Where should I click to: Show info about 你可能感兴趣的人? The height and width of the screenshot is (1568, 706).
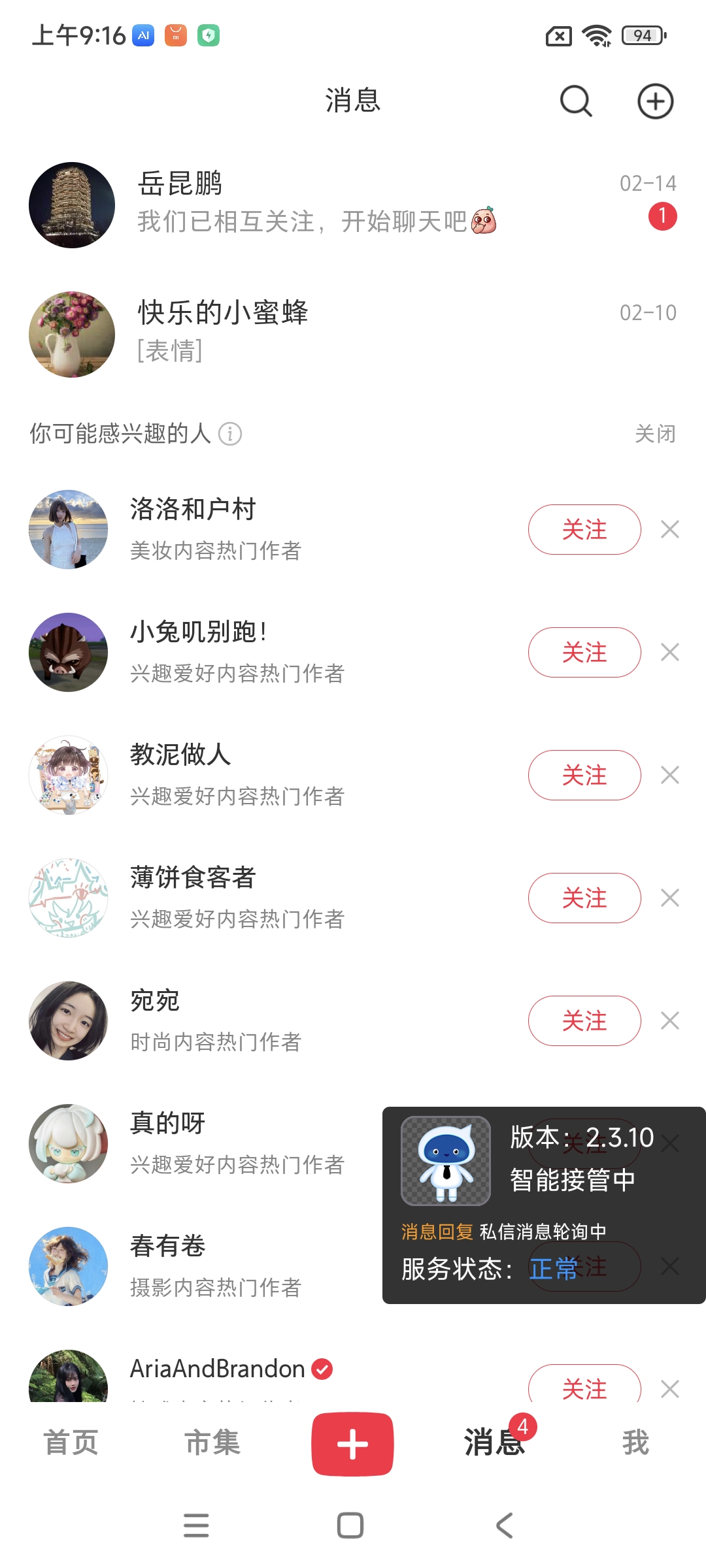pyautogui.click(x=230, y=434)
